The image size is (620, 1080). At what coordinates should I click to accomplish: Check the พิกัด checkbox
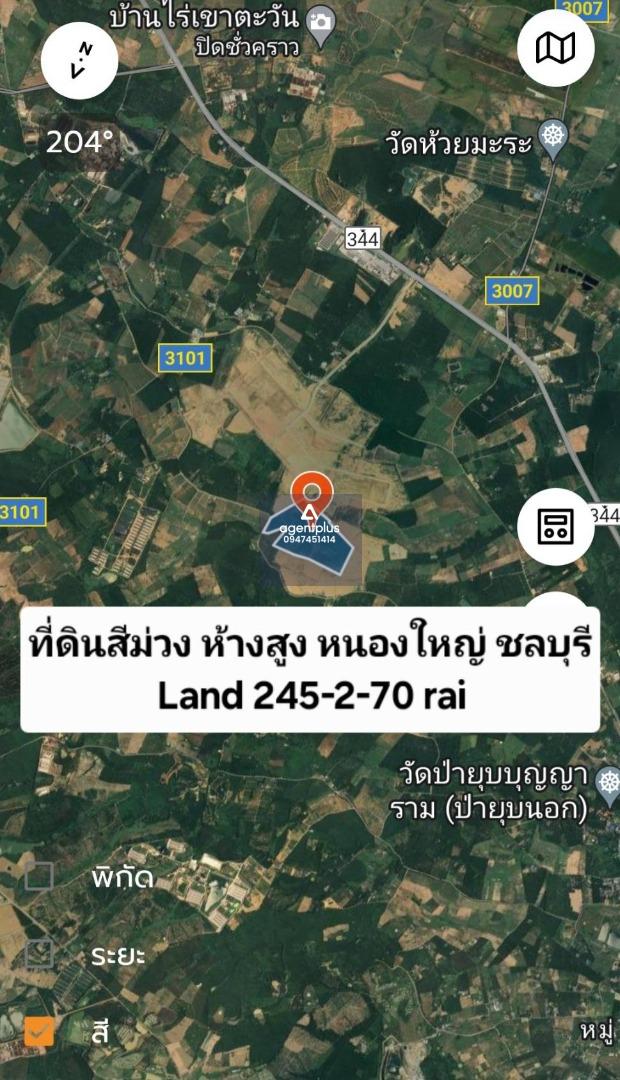[x=39, y=877]
